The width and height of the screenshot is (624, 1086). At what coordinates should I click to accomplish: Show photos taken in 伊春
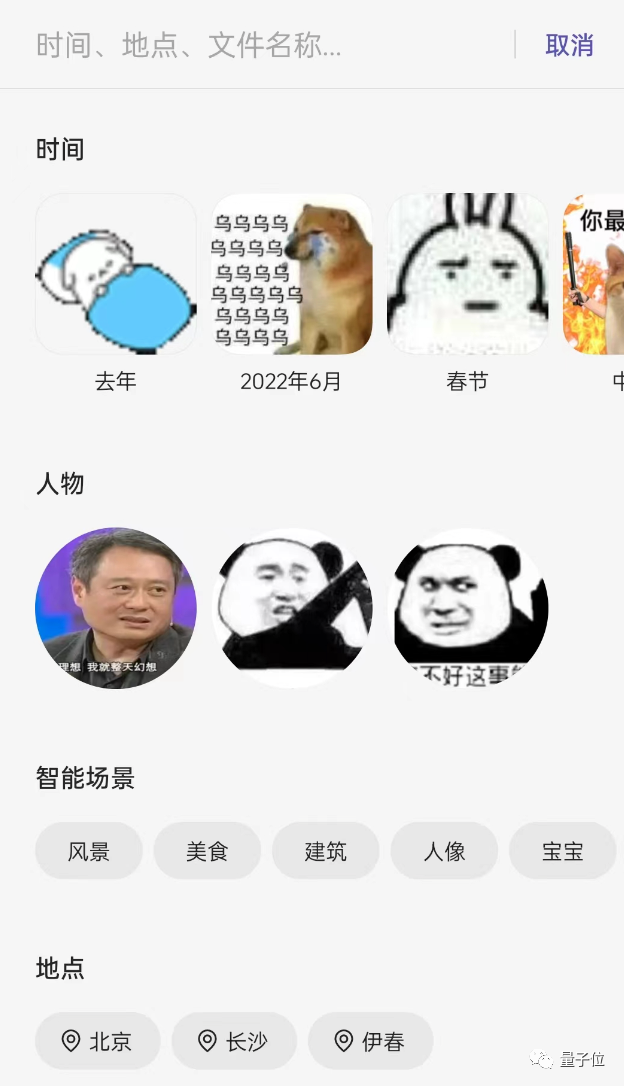pyautogui.click(x=370, y=1041)
